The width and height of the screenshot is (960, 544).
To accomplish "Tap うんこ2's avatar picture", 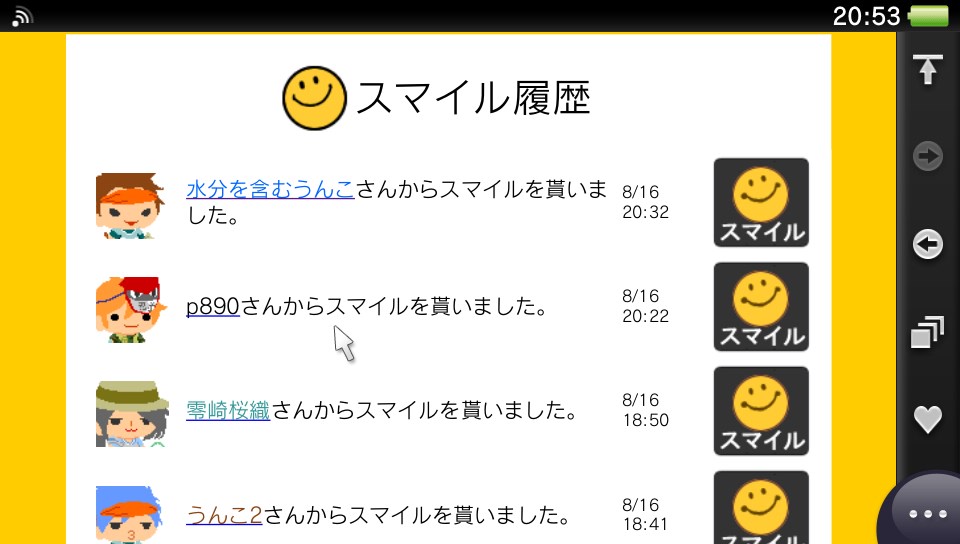I will (130, 514).
